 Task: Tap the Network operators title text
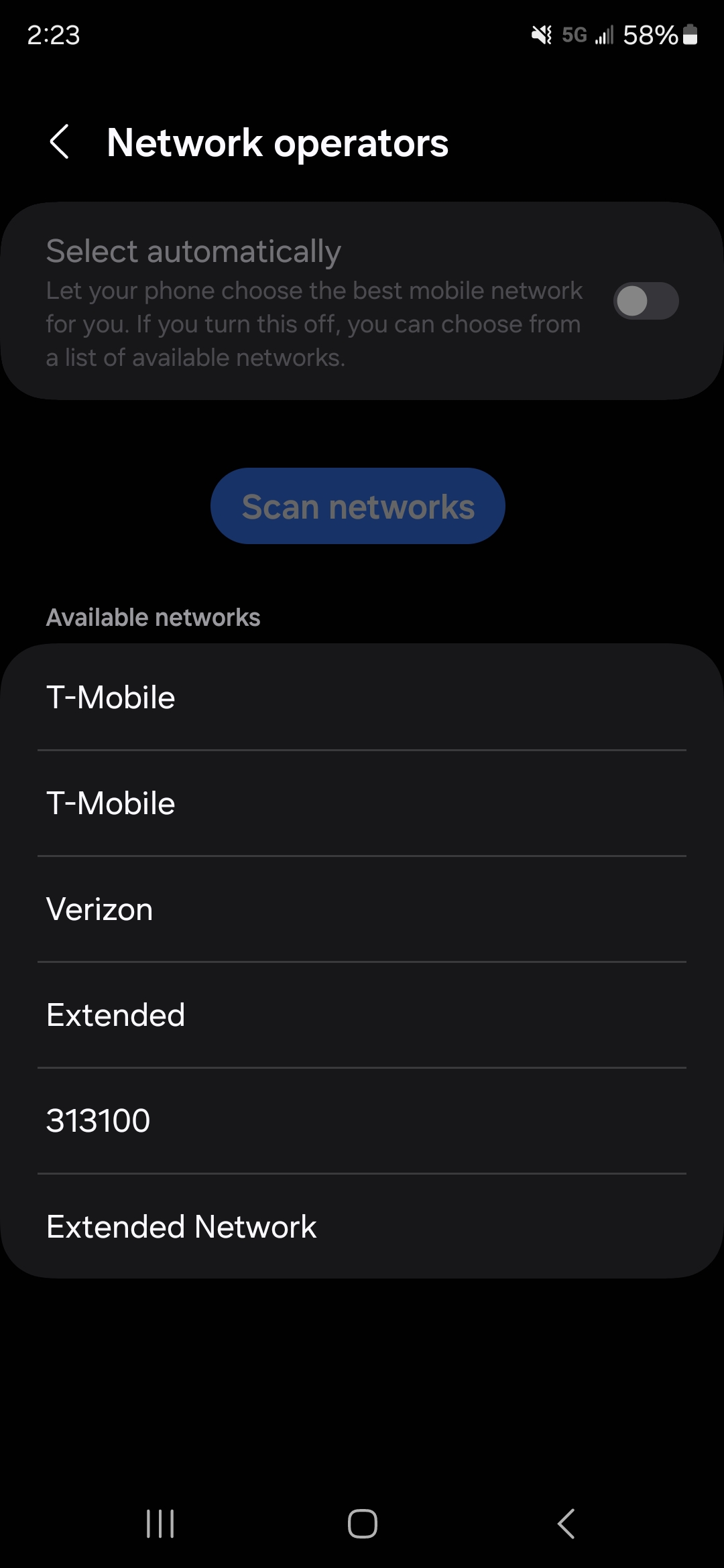tap(278, 141)
